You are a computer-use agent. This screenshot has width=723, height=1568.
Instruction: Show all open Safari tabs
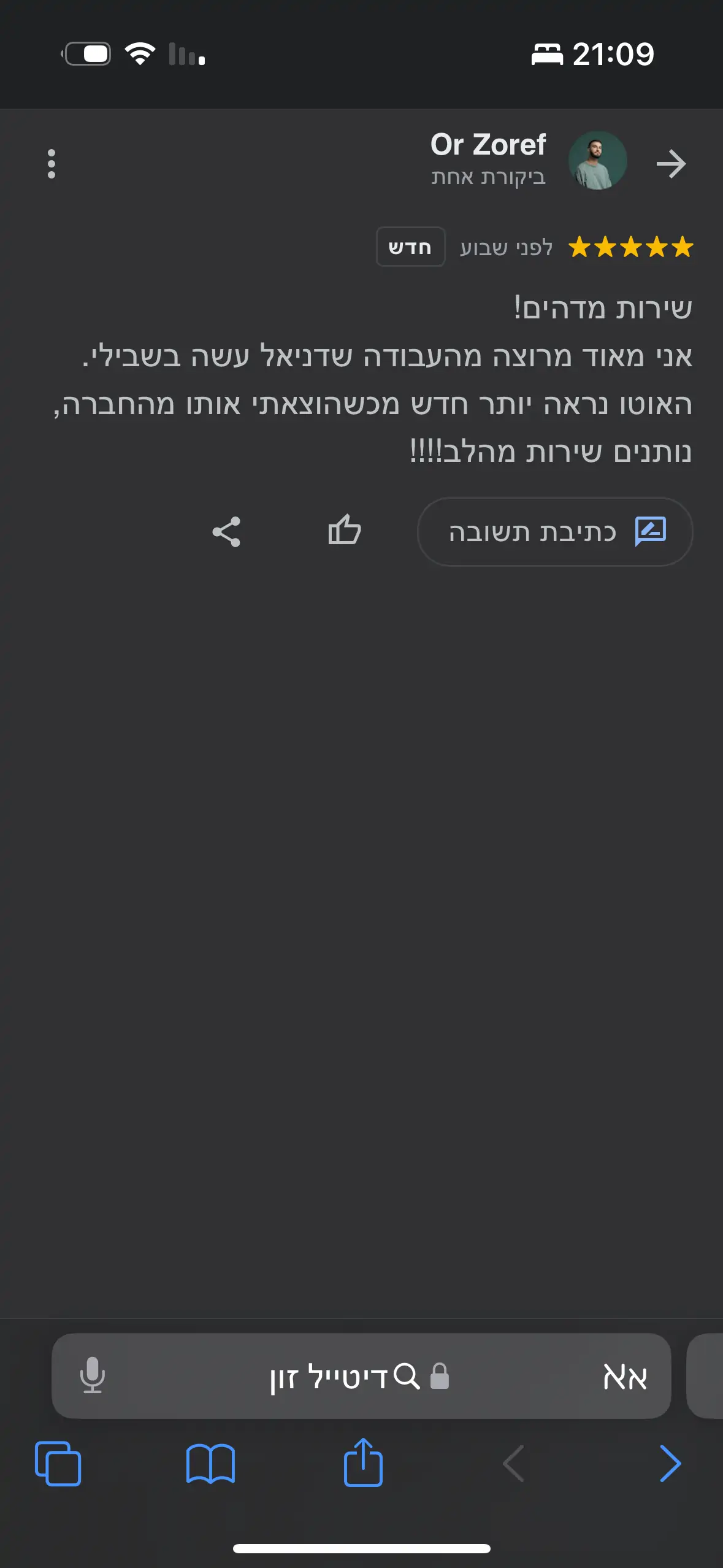[58, 1463]
